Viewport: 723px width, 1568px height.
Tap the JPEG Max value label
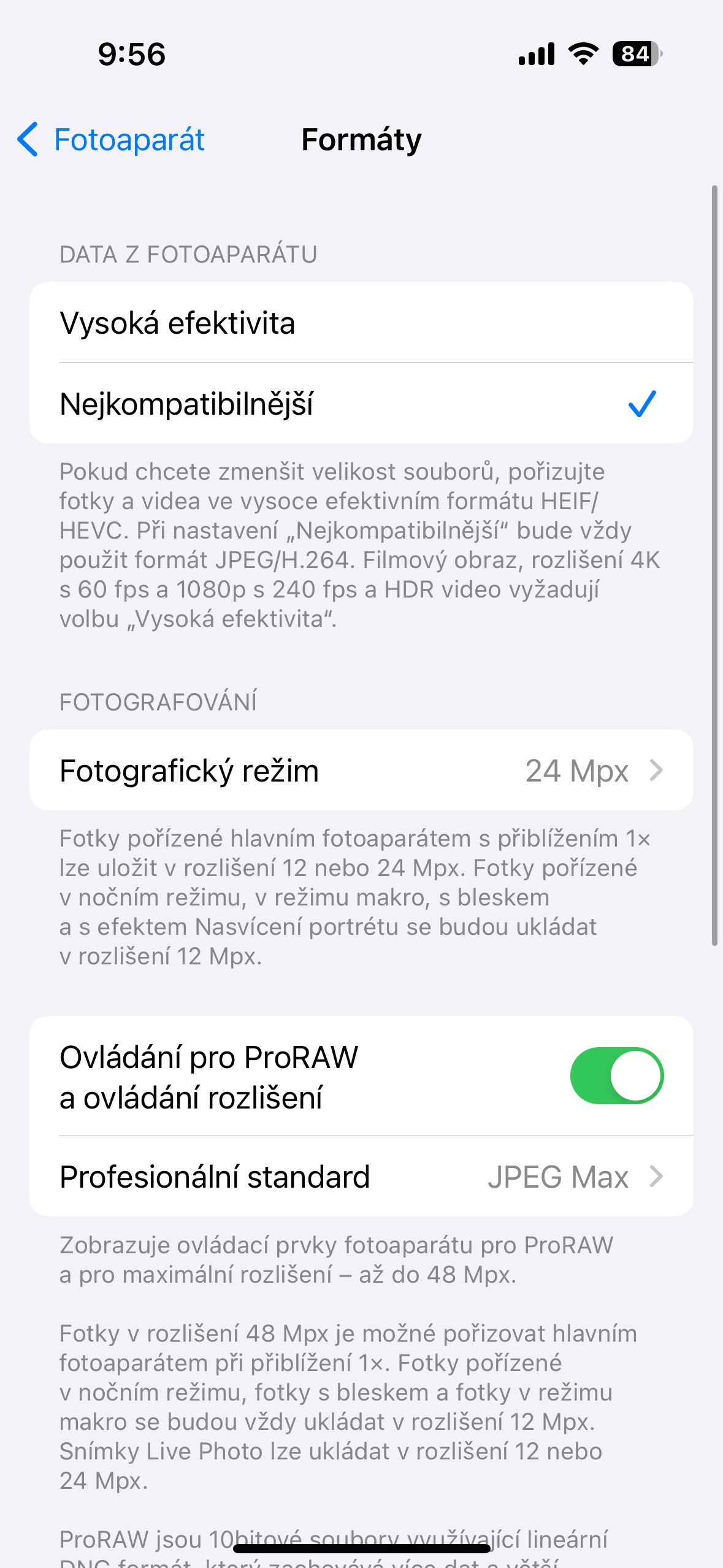point(562,1177)
